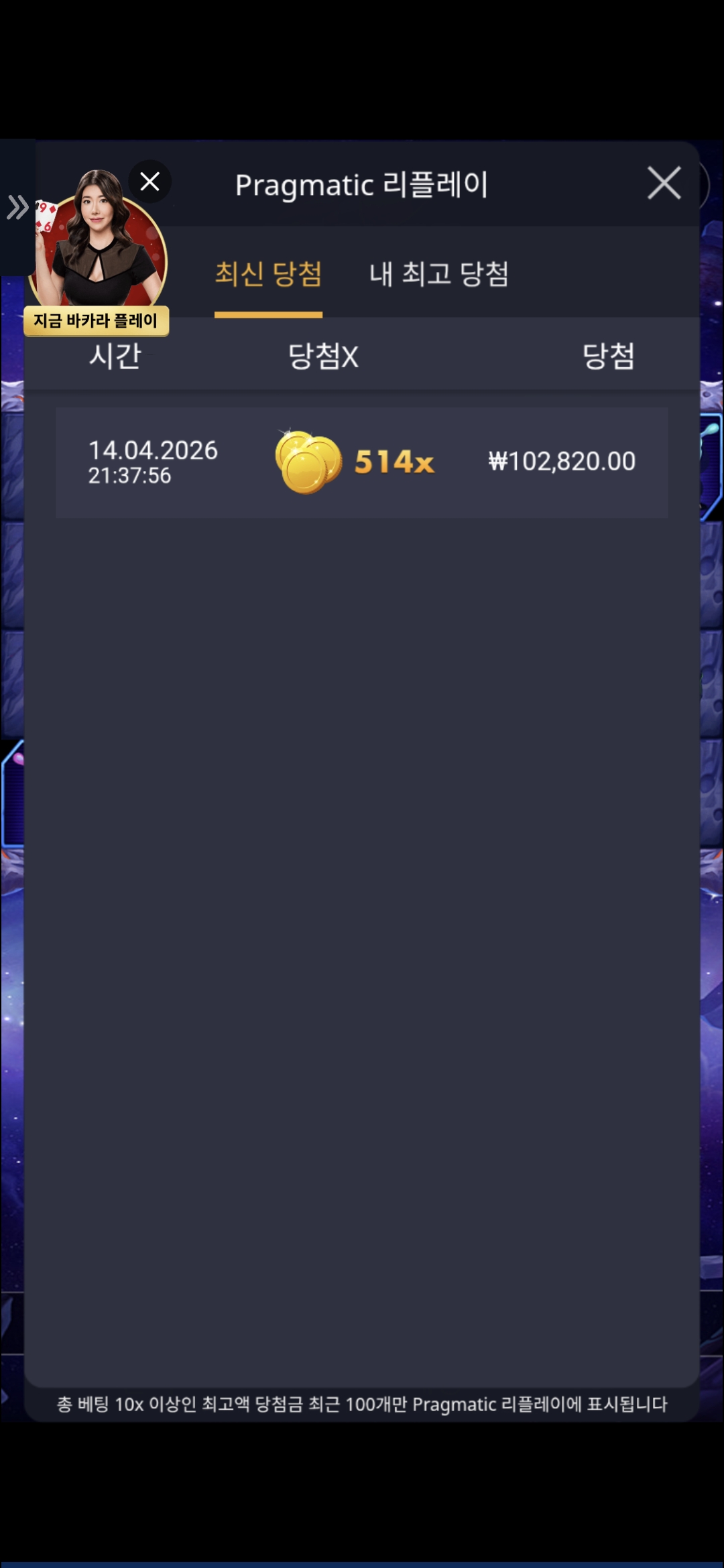
Task: Open the 514x win replay row
Action: click(362, 462)
